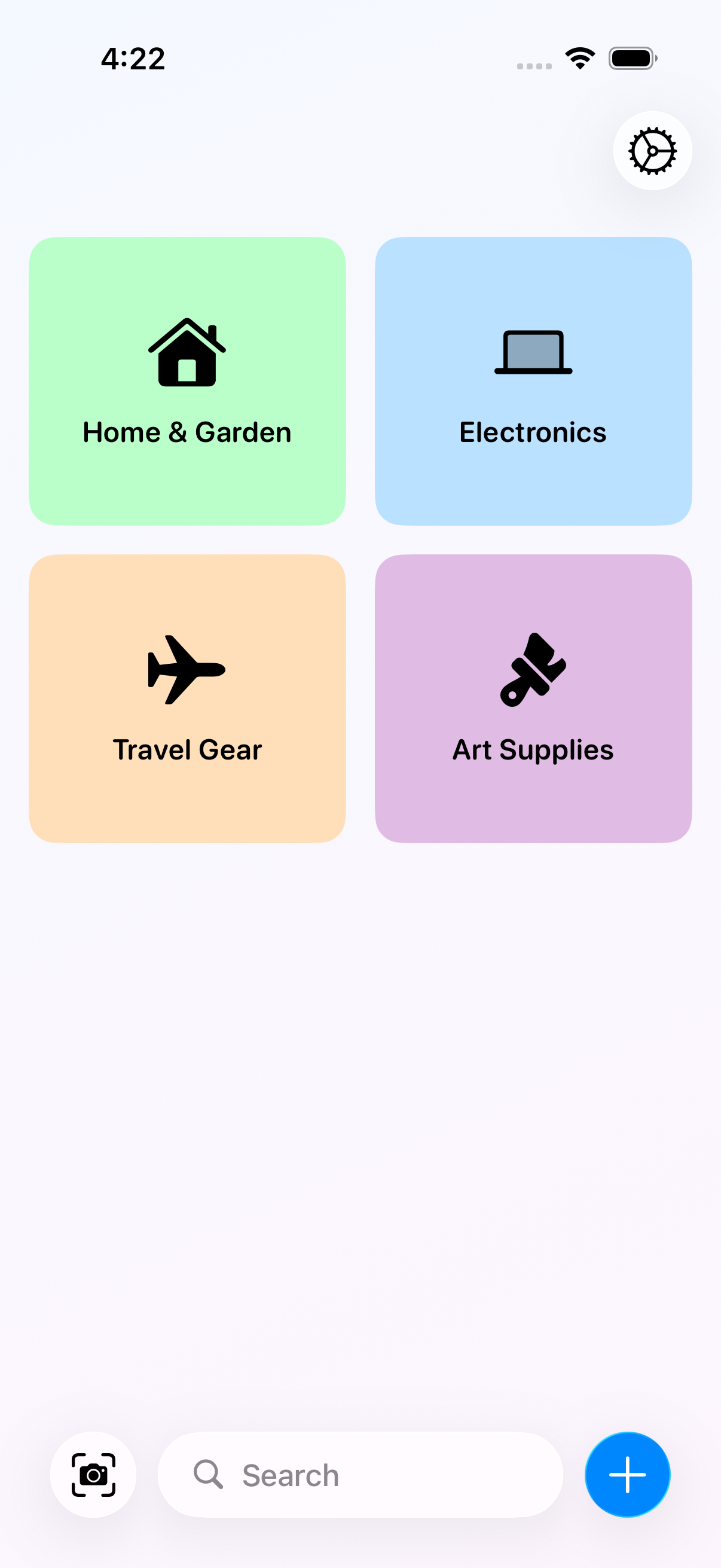Focus the Search field

[x=359, y=1474]
